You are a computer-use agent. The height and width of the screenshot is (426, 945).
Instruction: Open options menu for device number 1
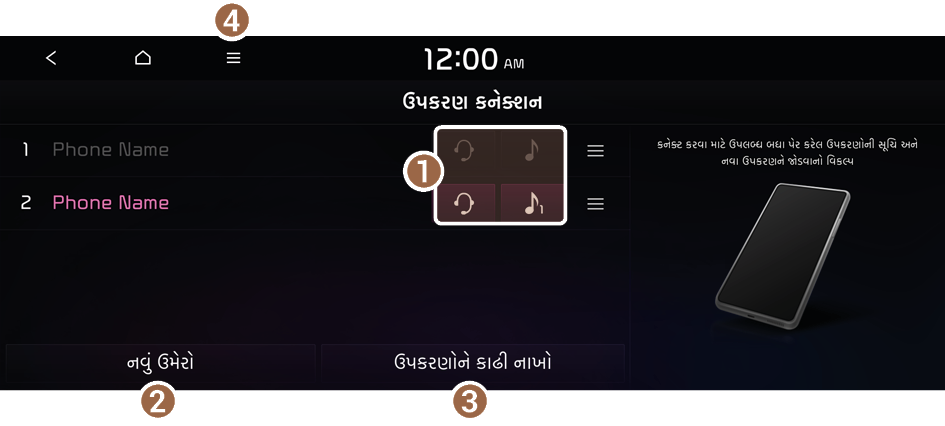pyautogui.click(x=595, y=151)
